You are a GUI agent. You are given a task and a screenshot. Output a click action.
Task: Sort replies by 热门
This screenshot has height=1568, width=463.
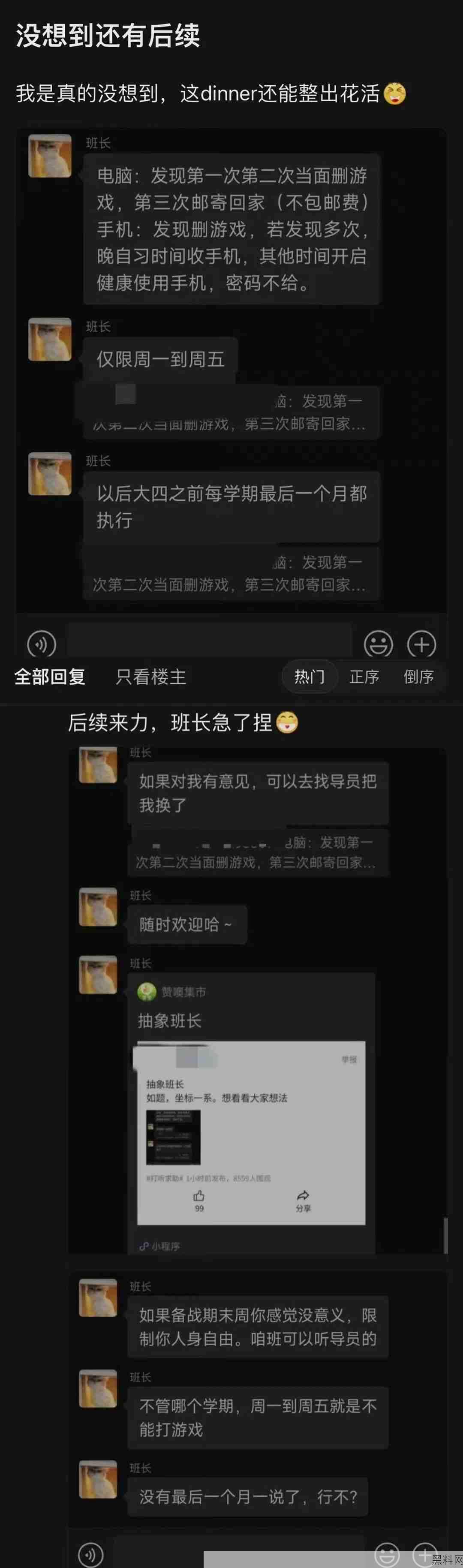[x=309, y=676]
